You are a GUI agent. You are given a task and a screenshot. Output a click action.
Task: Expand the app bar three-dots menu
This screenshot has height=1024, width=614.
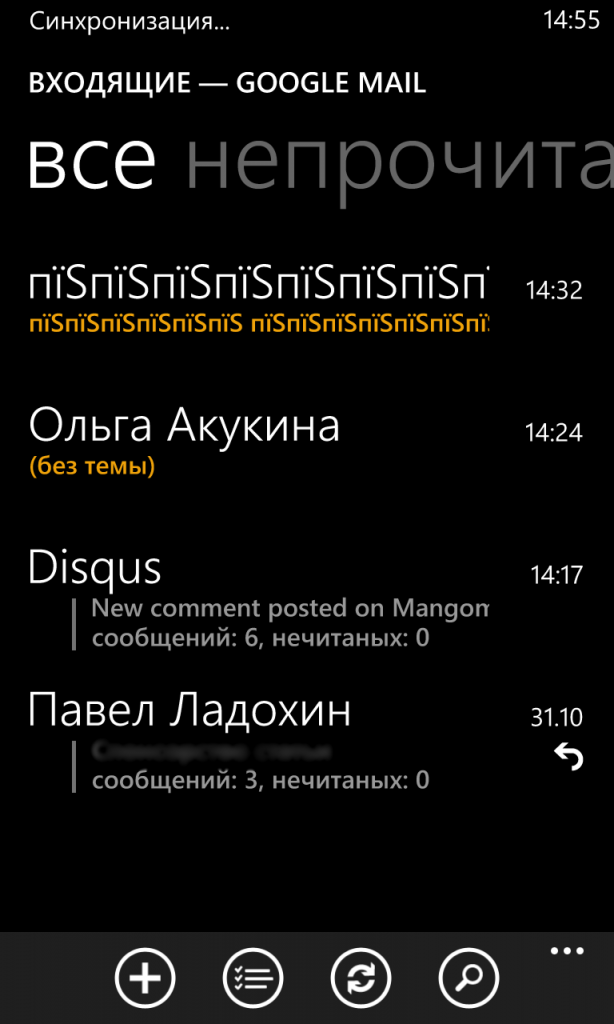[567, 951]
